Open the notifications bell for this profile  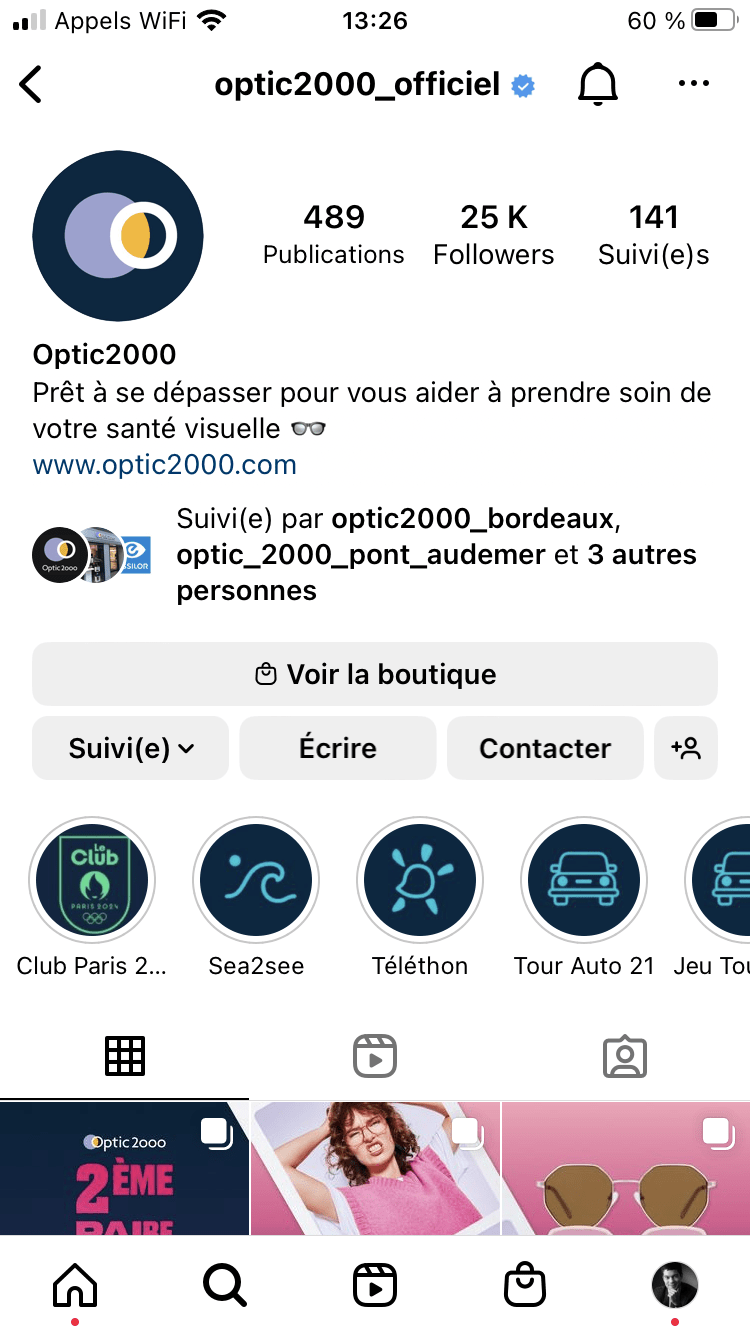coord(598,85)
